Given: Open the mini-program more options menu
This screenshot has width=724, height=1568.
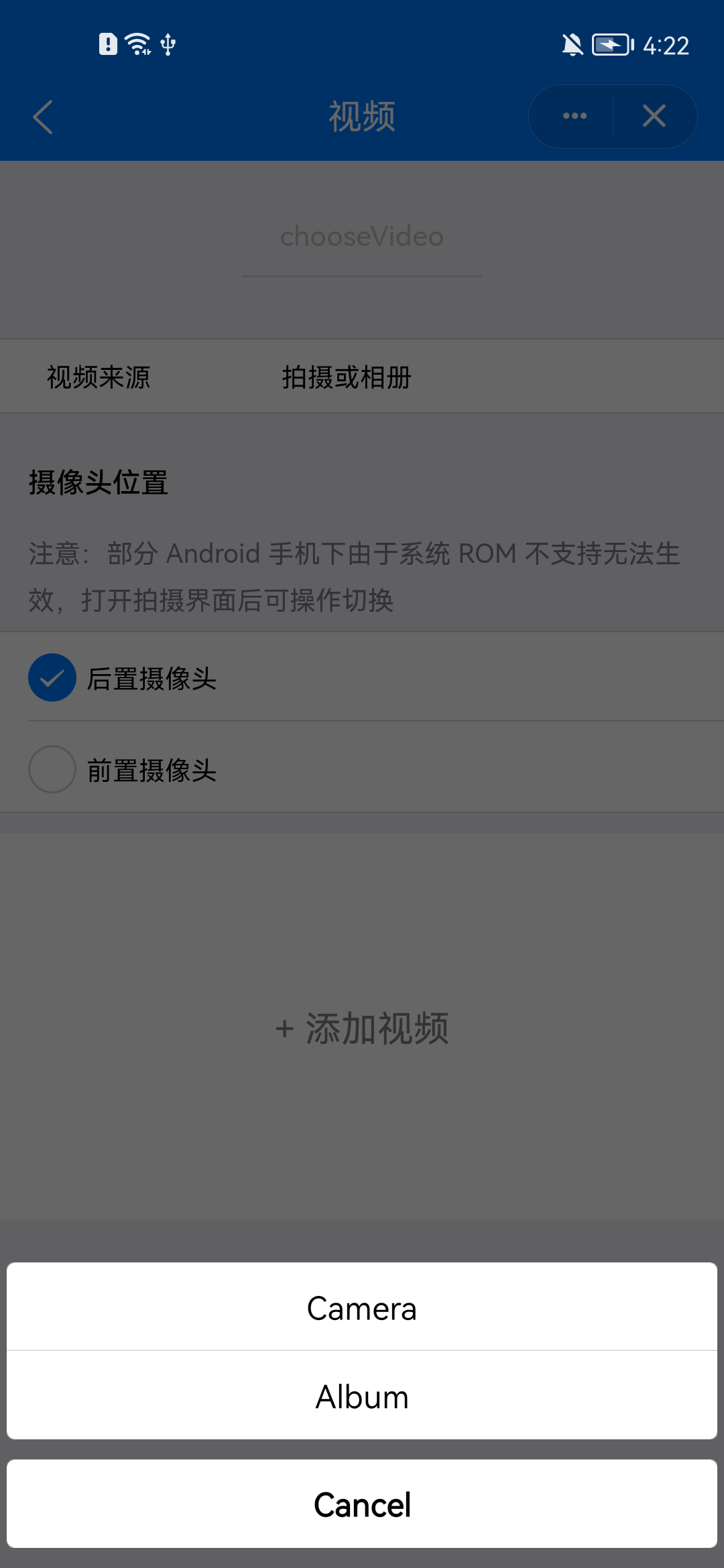Looking at the screenshot, I should [575, 115].
